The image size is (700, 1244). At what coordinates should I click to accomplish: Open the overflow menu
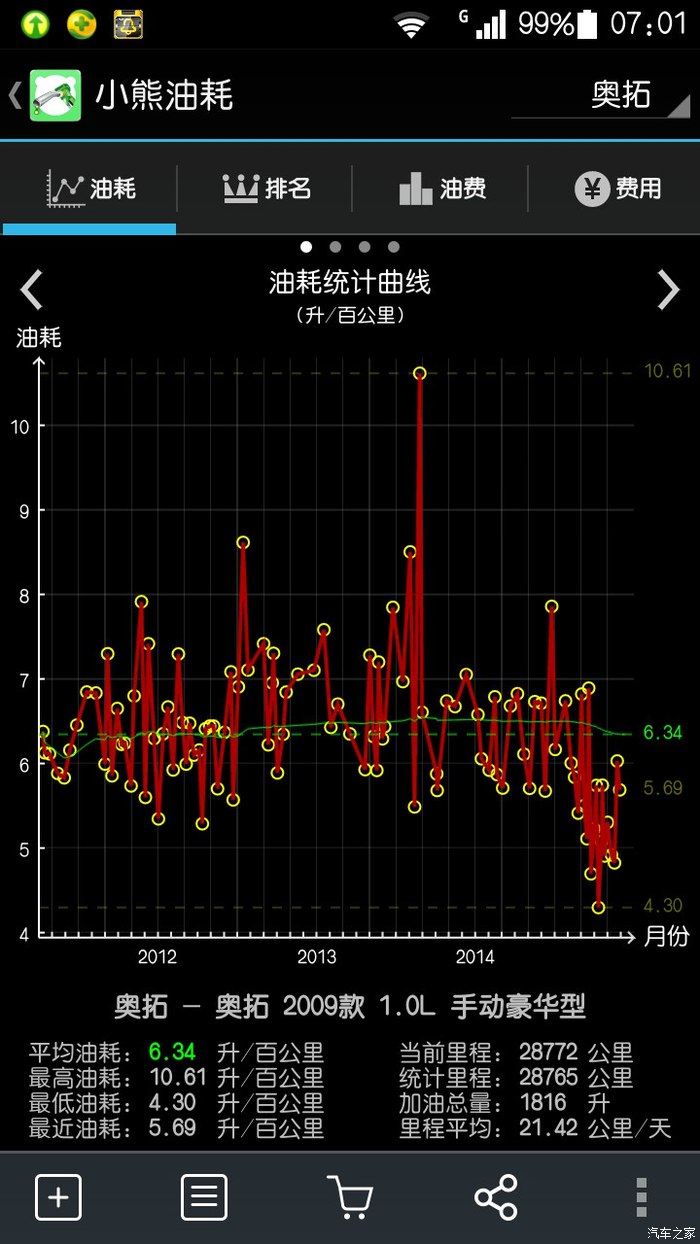coord(641,1197)
